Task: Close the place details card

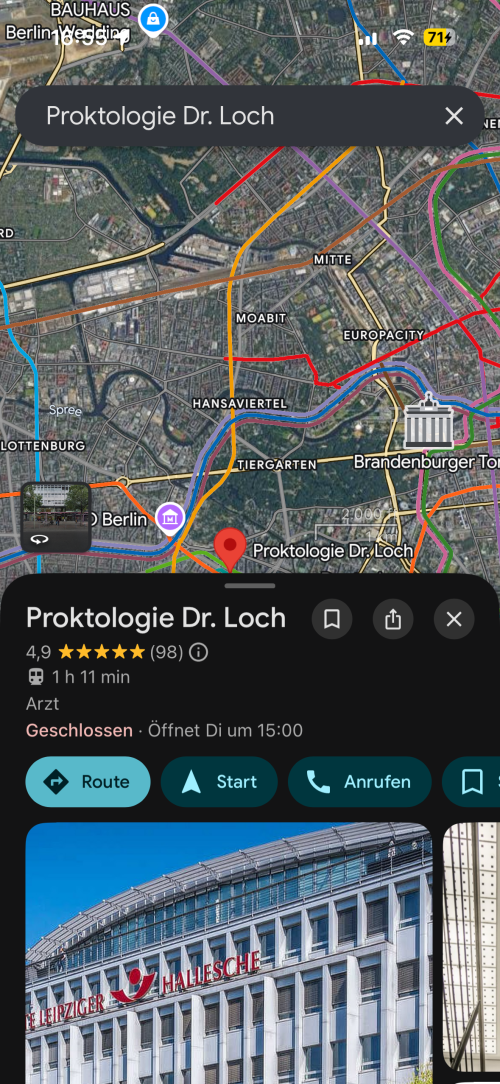Action: pyautogui.click(x=454, y=619)
